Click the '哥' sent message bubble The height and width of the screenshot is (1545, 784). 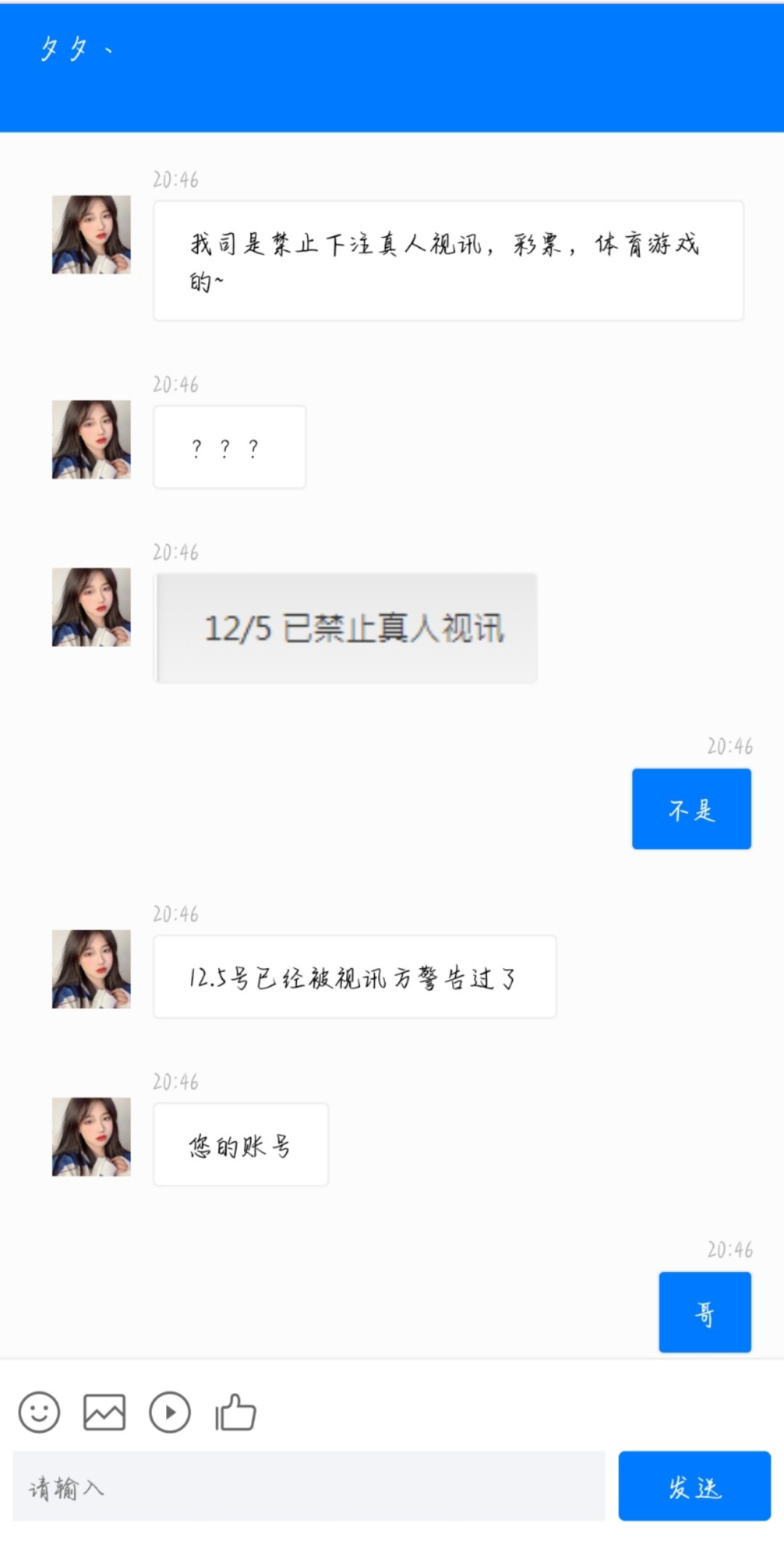coord(704,1312)
